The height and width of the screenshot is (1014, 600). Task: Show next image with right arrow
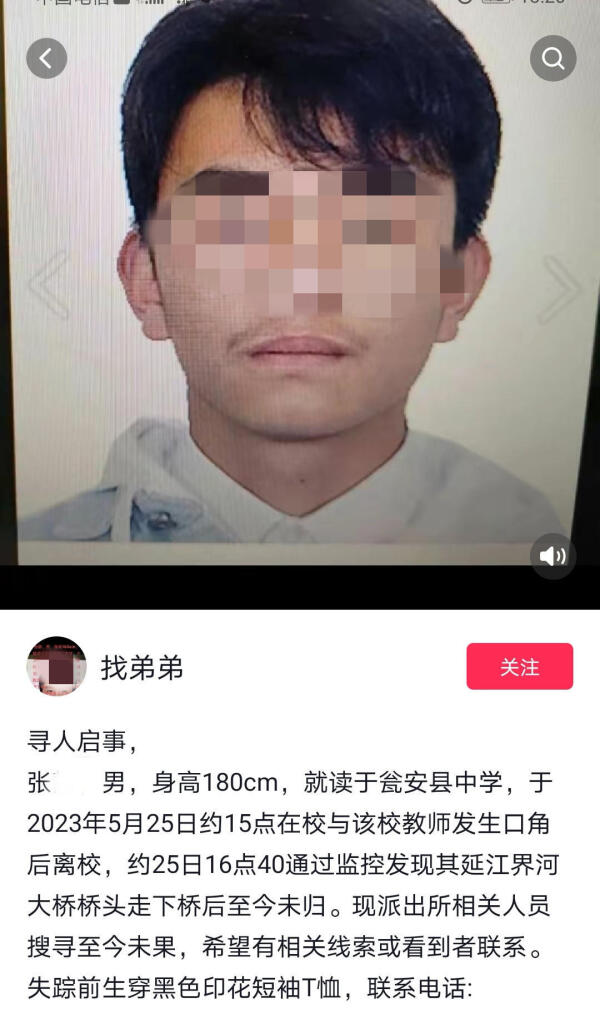pos(560,288)
